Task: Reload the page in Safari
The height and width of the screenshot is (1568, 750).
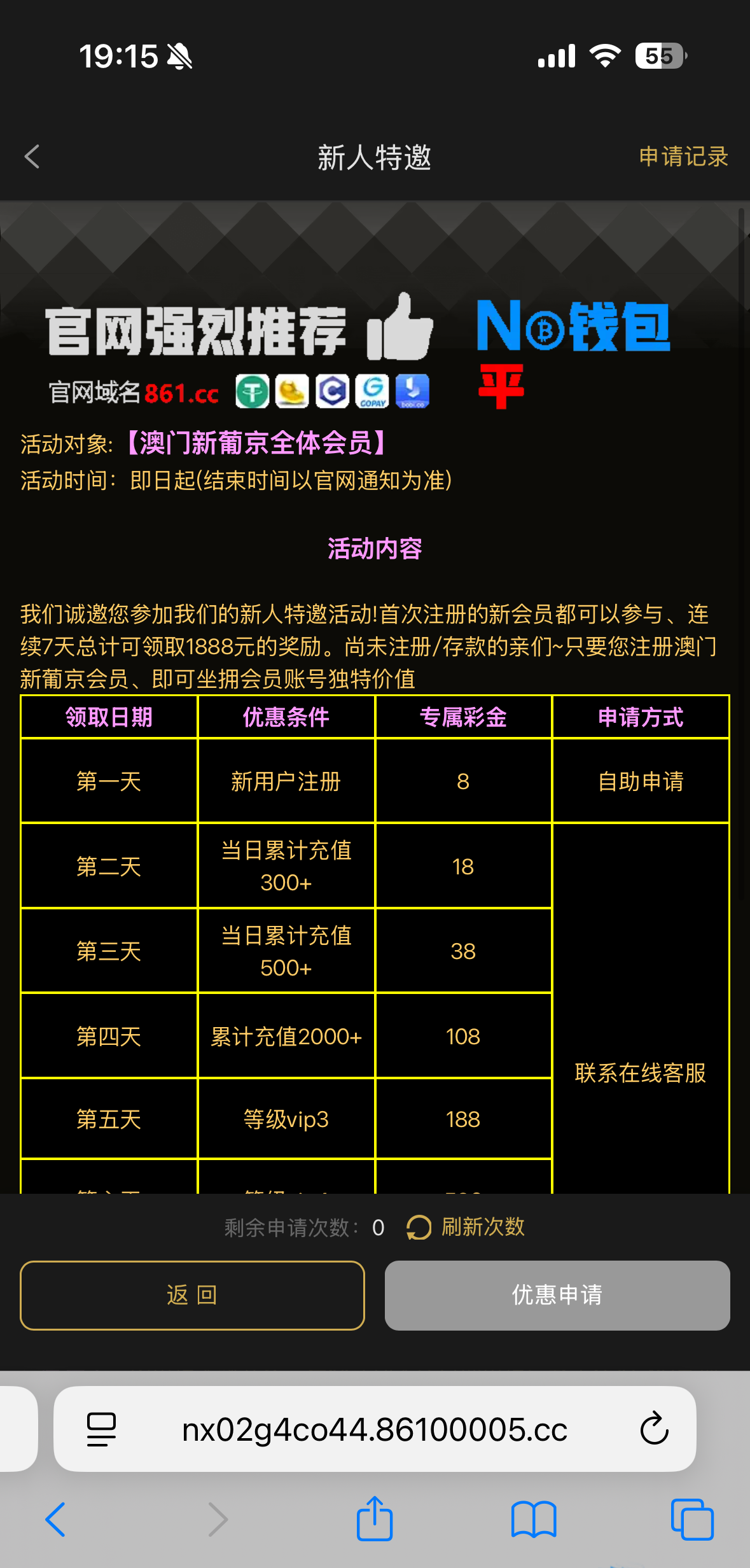Action: point(654,1429)
